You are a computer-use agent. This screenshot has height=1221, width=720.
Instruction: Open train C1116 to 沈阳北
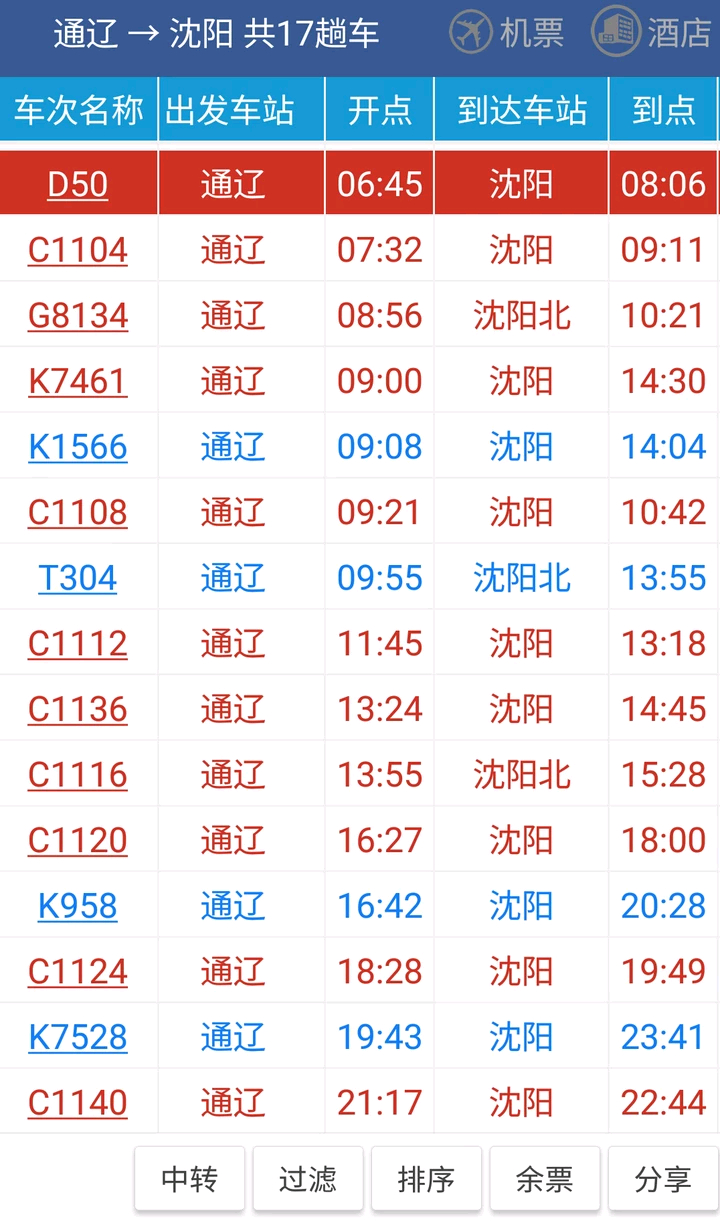78,775
